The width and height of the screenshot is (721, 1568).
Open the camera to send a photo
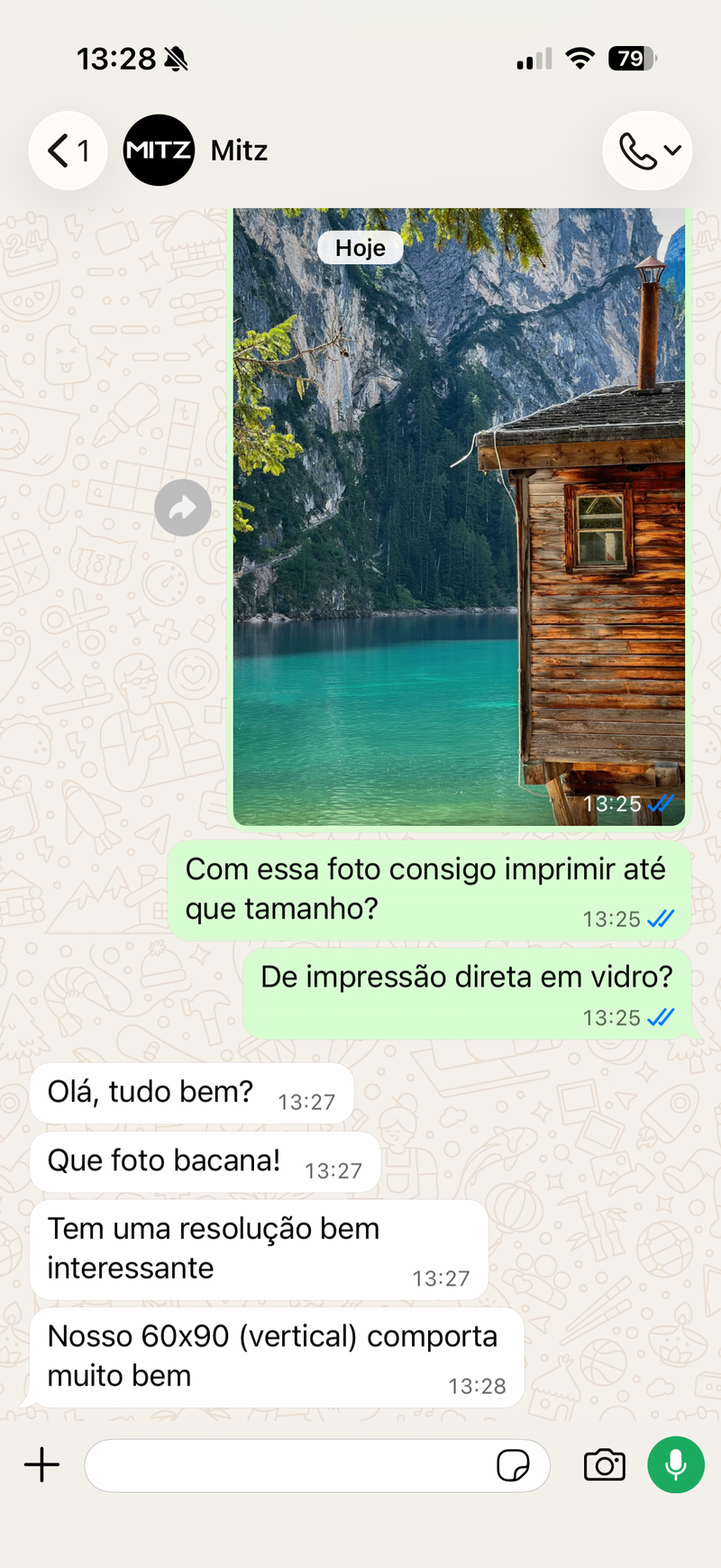point(605,1464)
